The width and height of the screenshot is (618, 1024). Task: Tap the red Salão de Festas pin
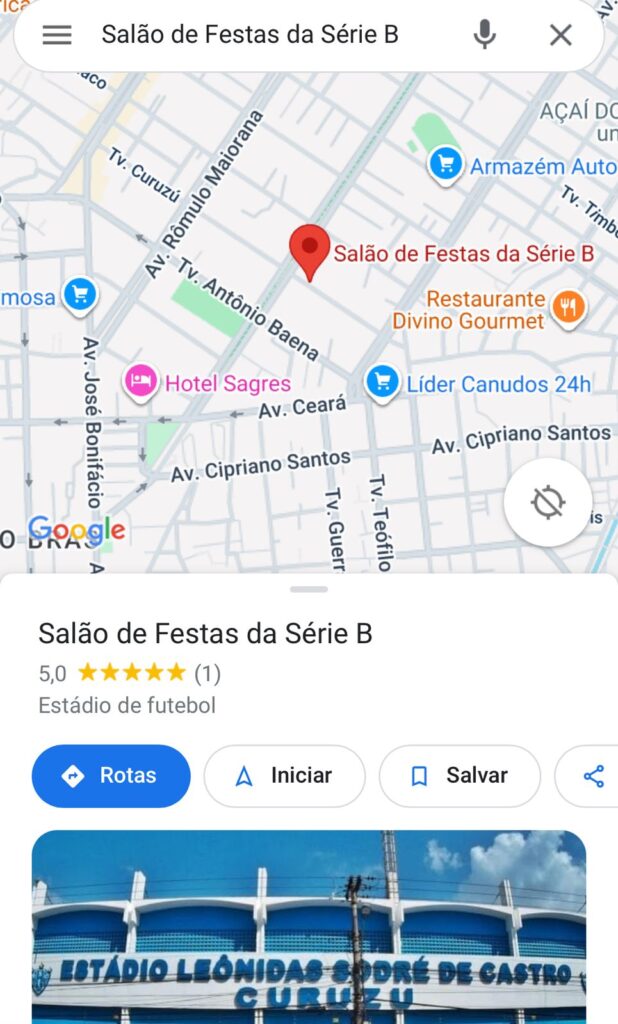point(310,252)
